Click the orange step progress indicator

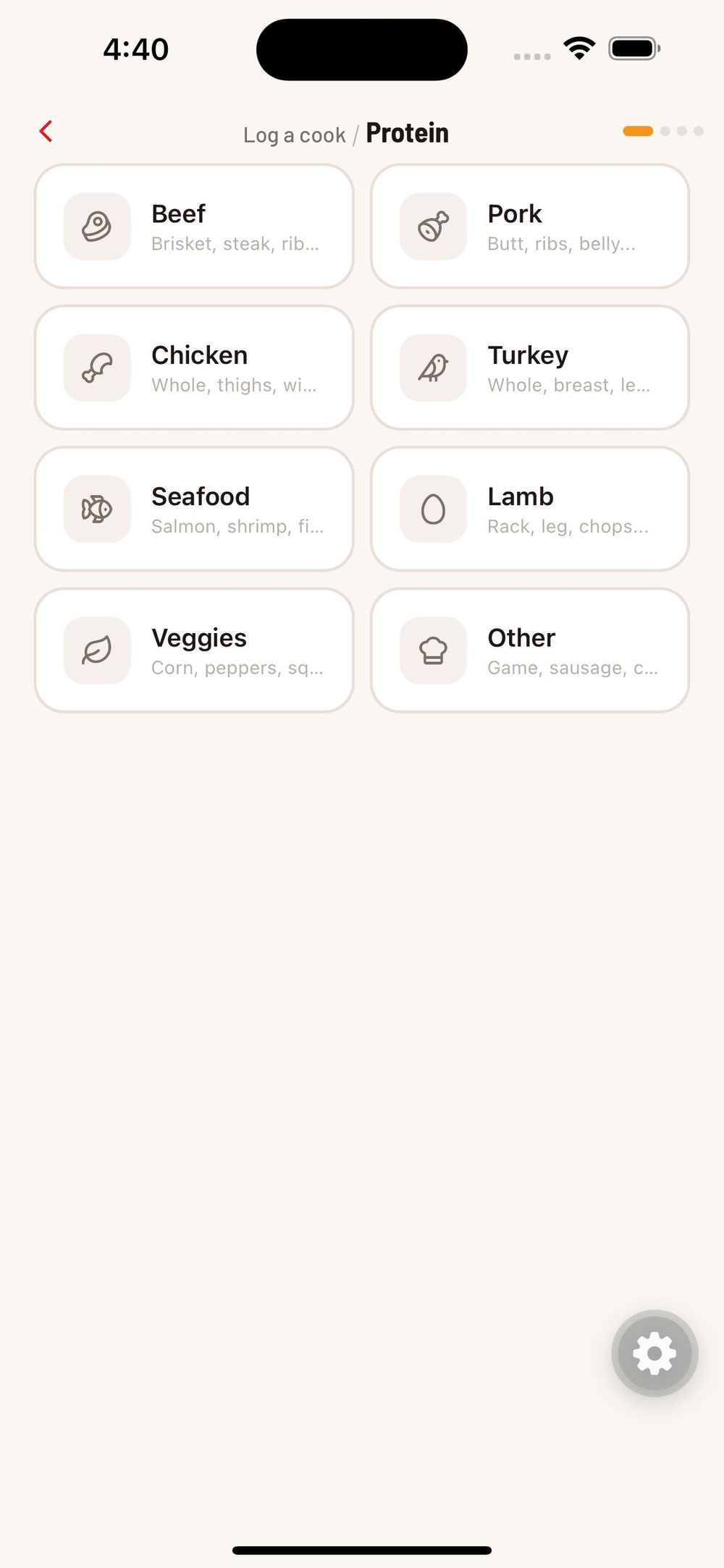click(x=638, y=131)
